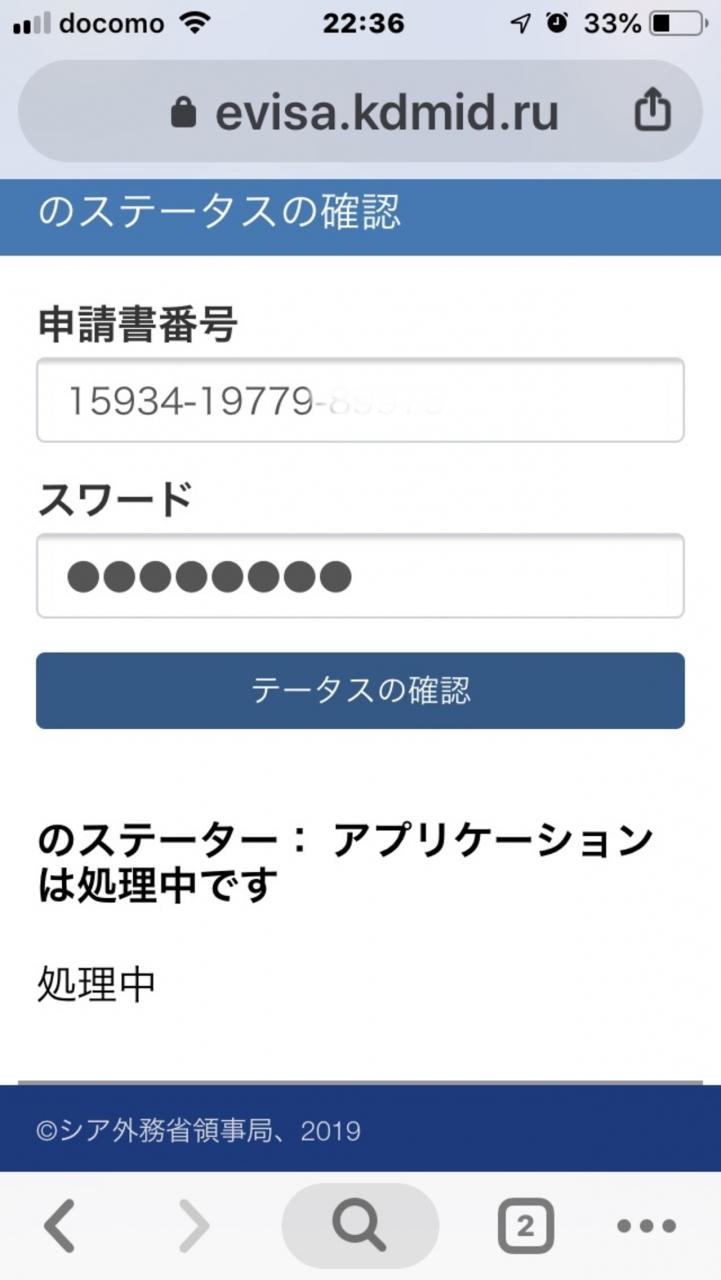Open the browser's three-dot menu
Screen dimensions: 721x1280
[647, 1225]
